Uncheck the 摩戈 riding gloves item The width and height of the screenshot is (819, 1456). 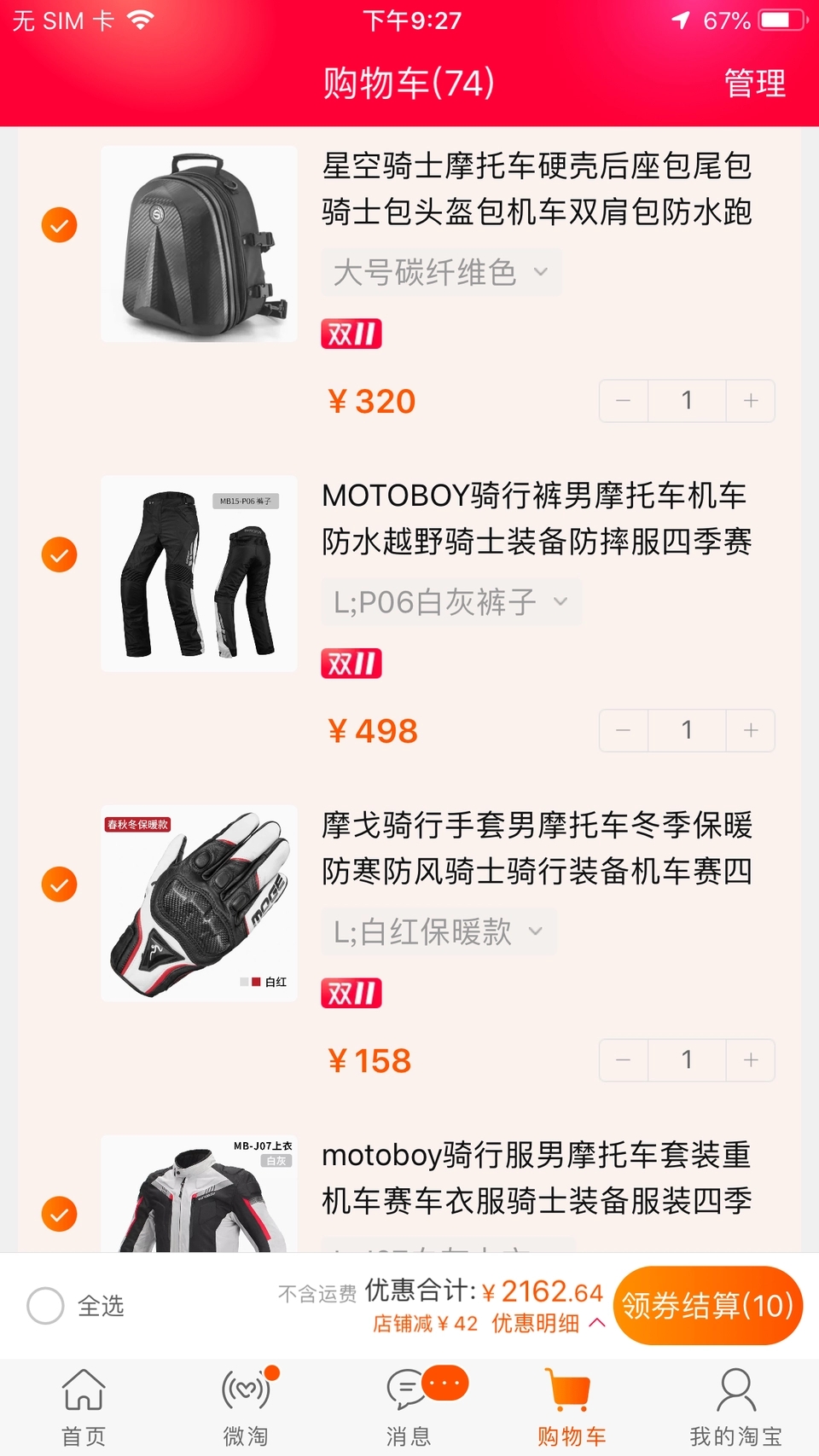point(59,885)
